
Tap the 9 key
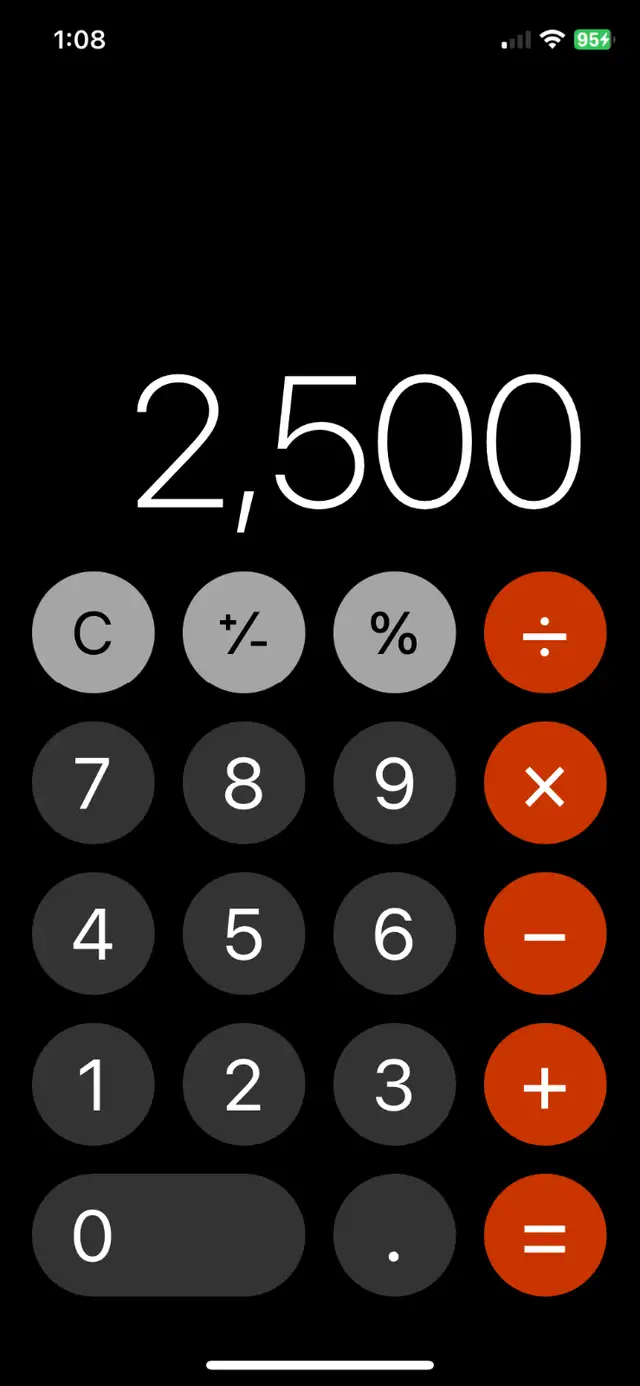click(x=394, y=784)
